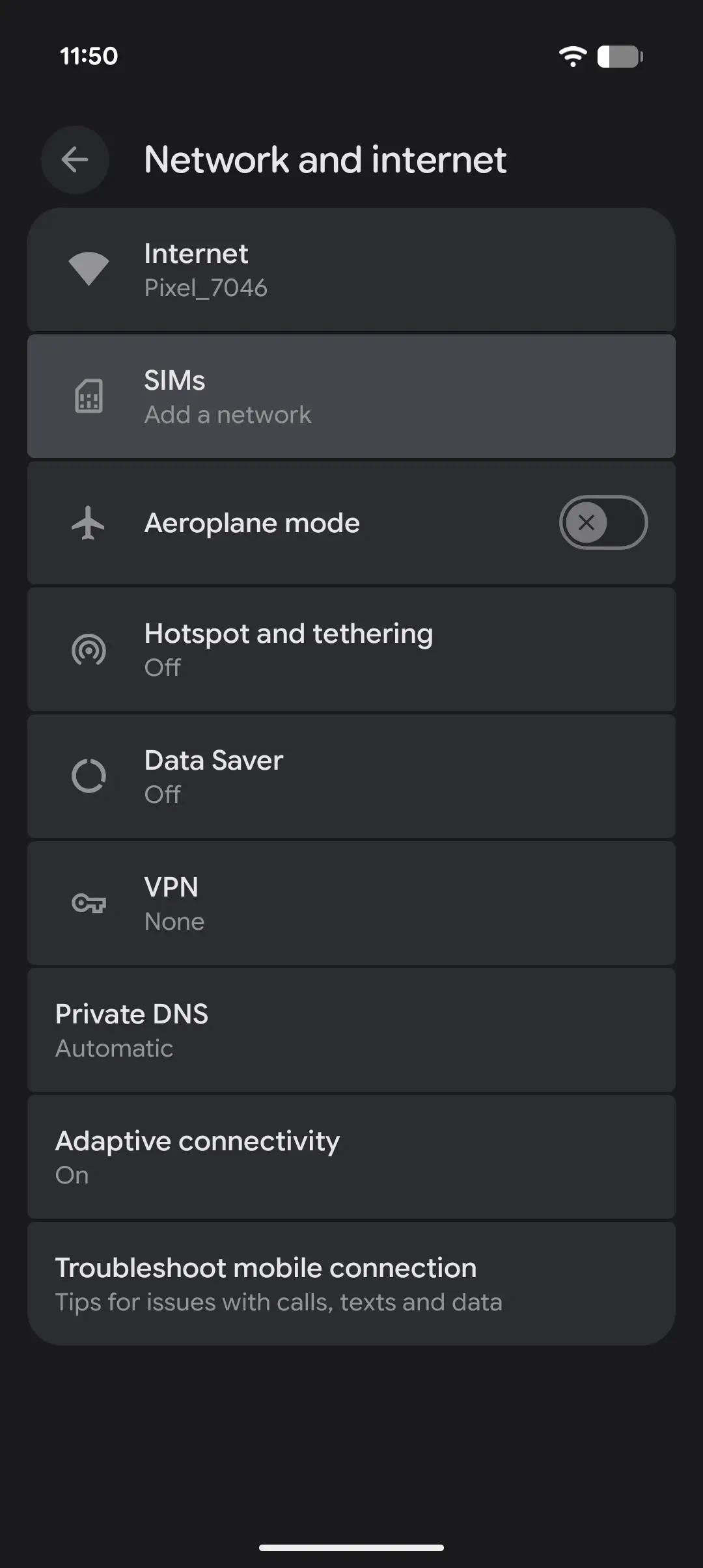Image resolution: width=703 pixels, height=1568 pixels.
Task: Open Hotspot and tethering settings
Action: pyautogui.click(x=351, y=649)
